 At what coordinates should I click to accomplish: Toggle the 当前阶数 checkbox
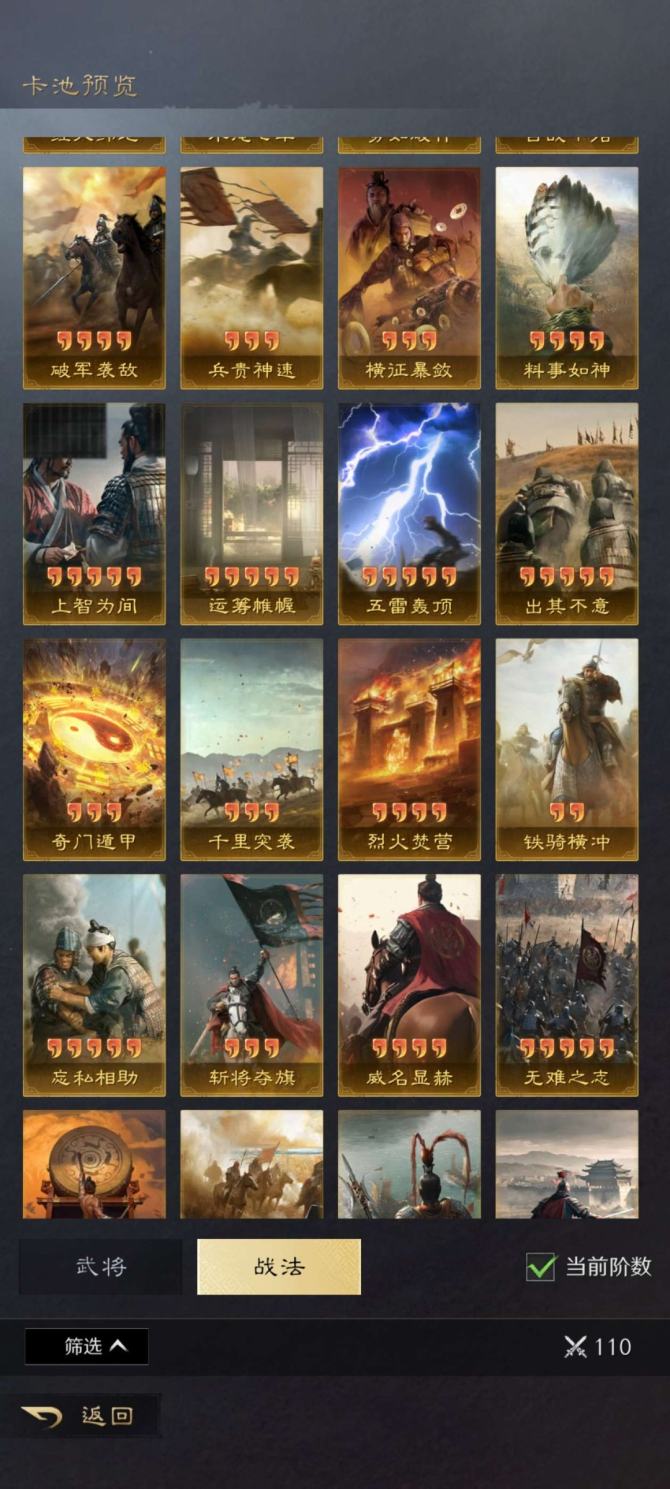pos(541,1267)
